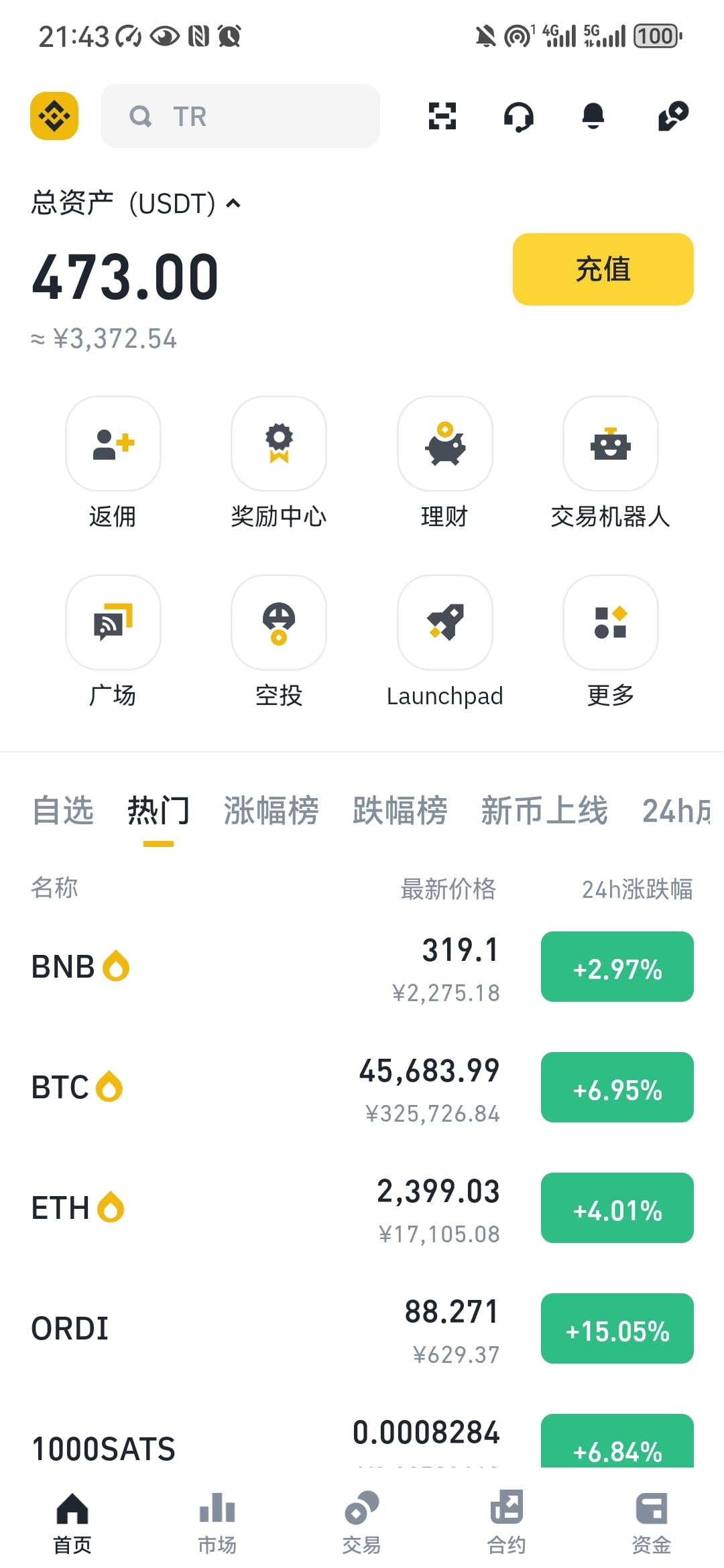Screen dimensions: 724x1568
Task: Collapse the 总资产 (USDT) balance arrow
Action: tap(233, 203)
